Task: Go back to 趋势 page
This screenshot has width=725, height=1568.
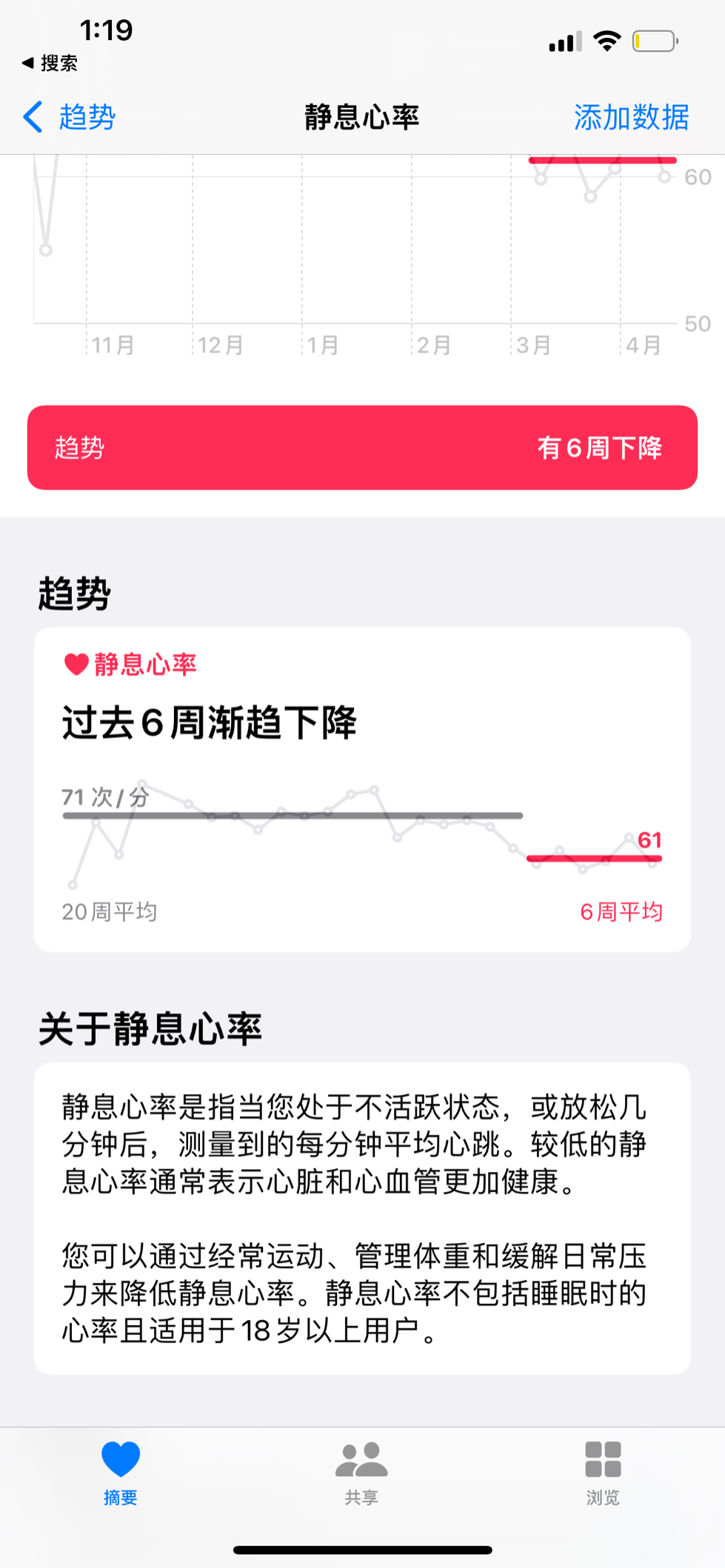Action: 69,117
